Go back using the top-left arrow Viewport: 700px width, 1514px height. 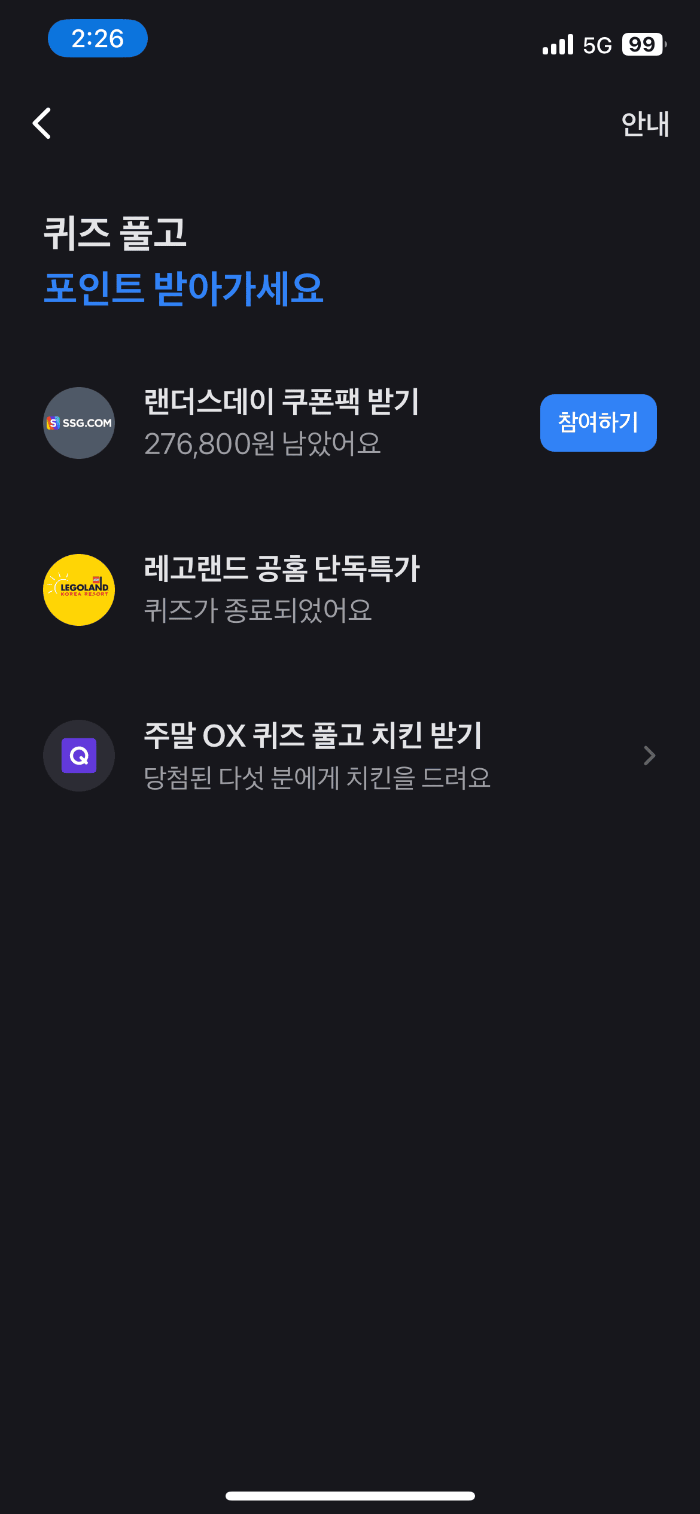[42, 124]
